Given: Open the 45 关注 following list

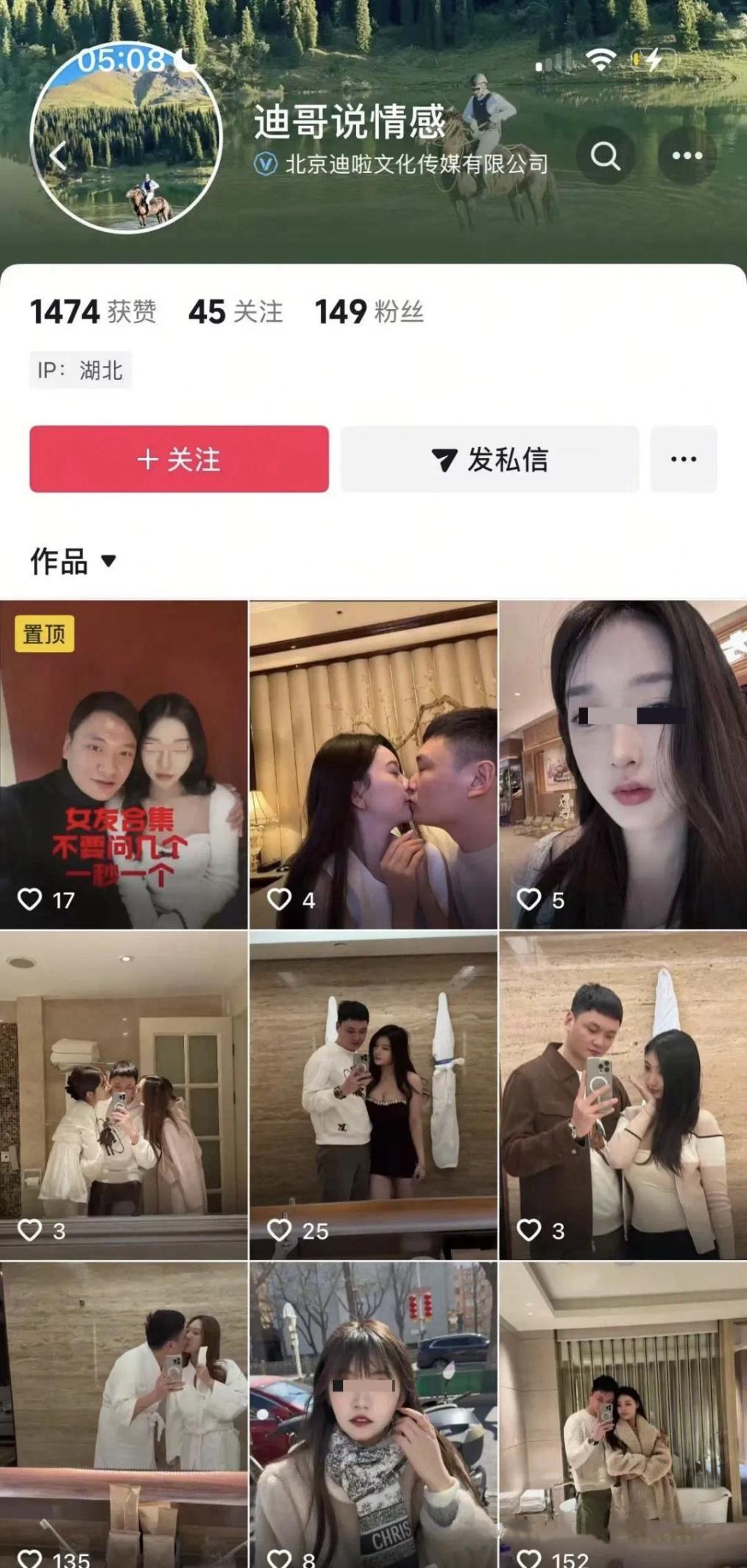Looking at the screenshot, I should pyautogui.click(x=236, y=311).
